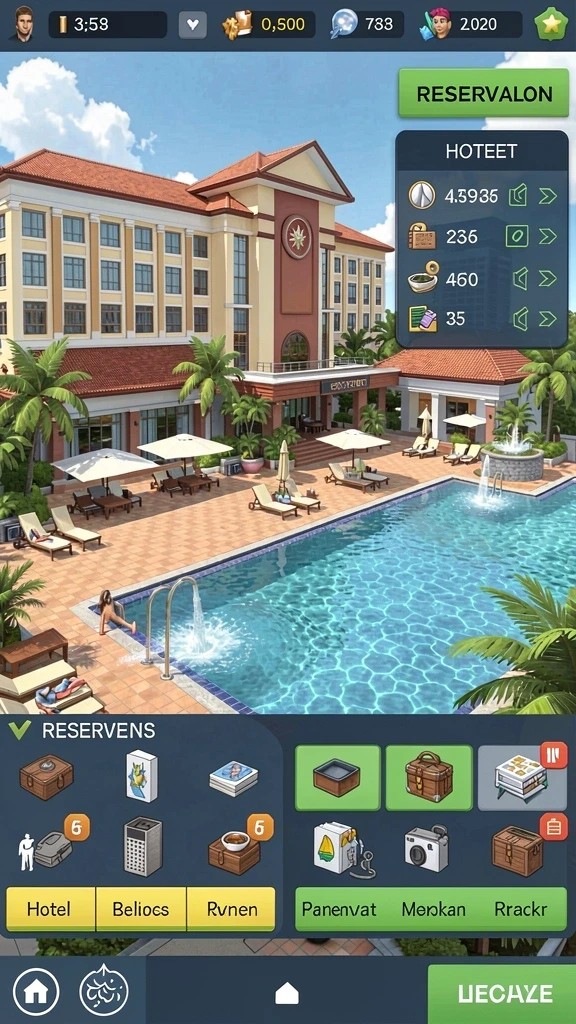
Task: Tap the green RESERVALON button
Action: point(483,93)
